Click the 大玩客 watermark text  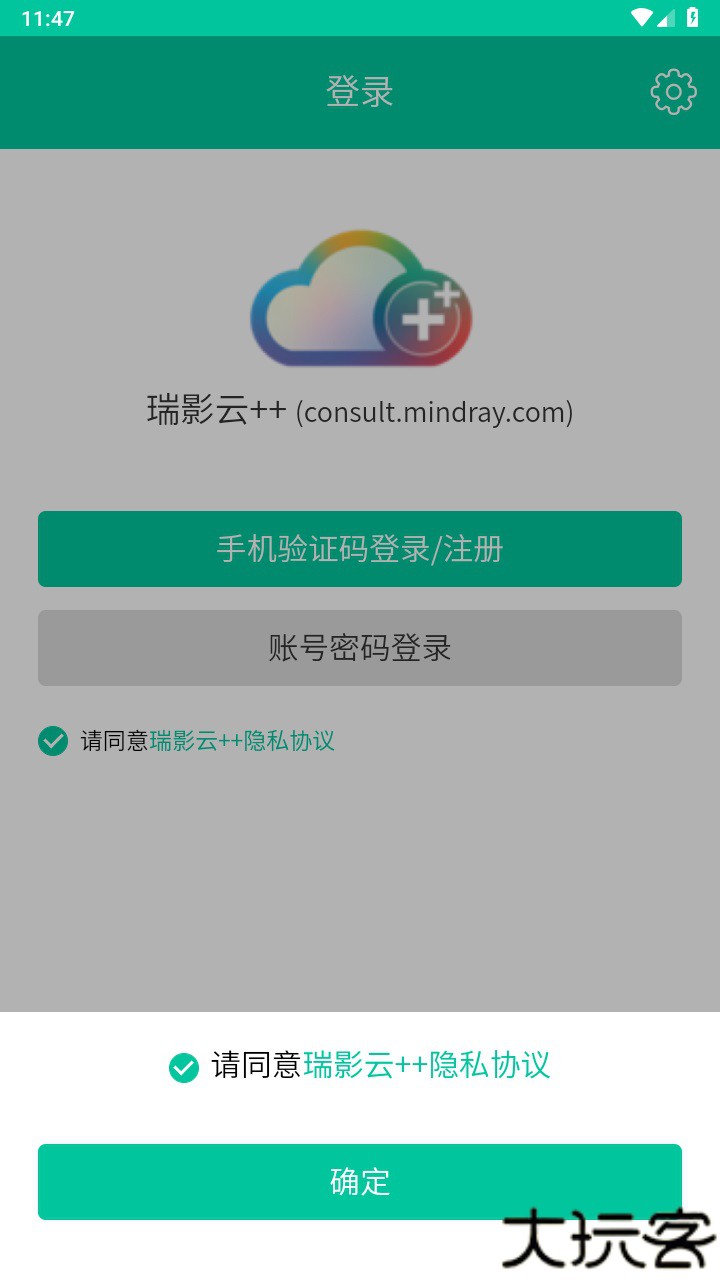[x=607, y=1243]
